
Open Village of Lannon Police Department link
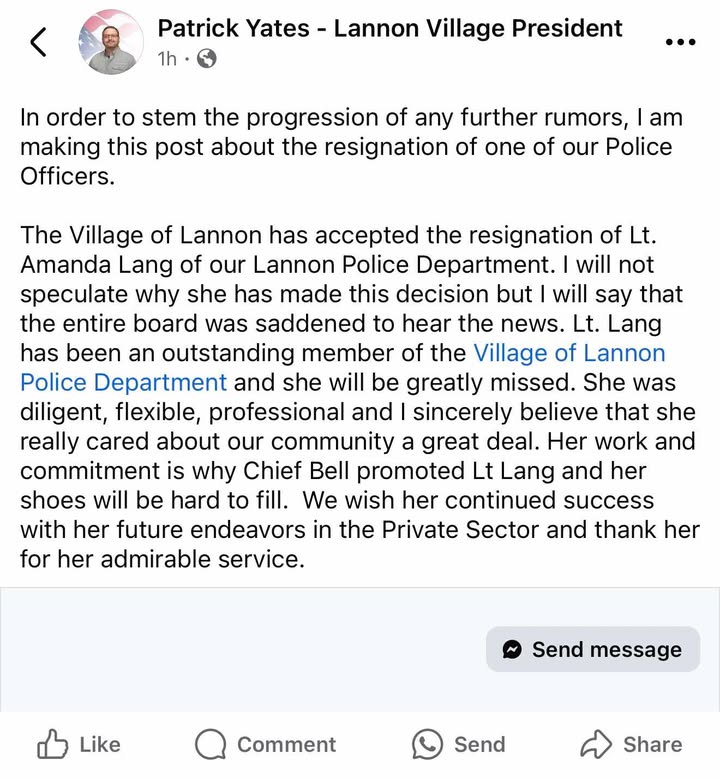(568, 353)
